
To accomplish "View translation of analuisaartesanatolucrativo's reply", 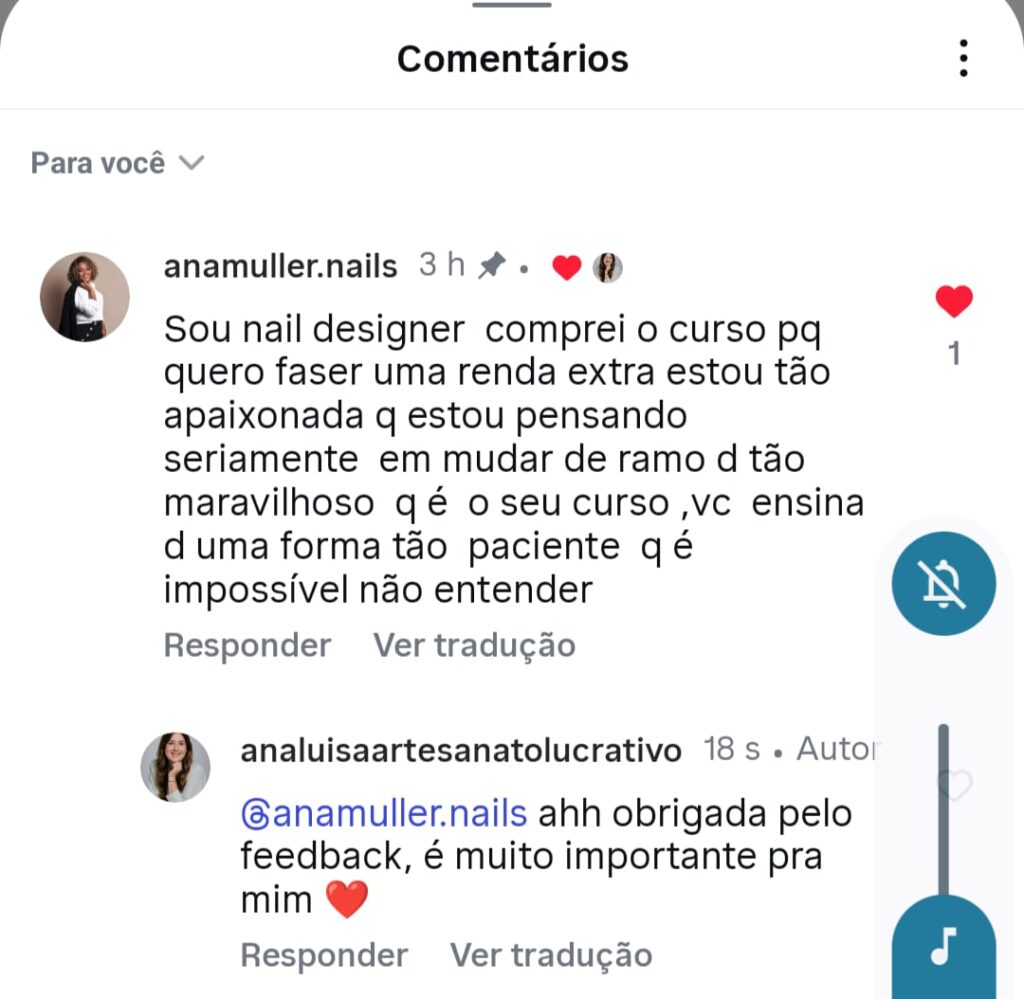I will click(x=551, y=955).
